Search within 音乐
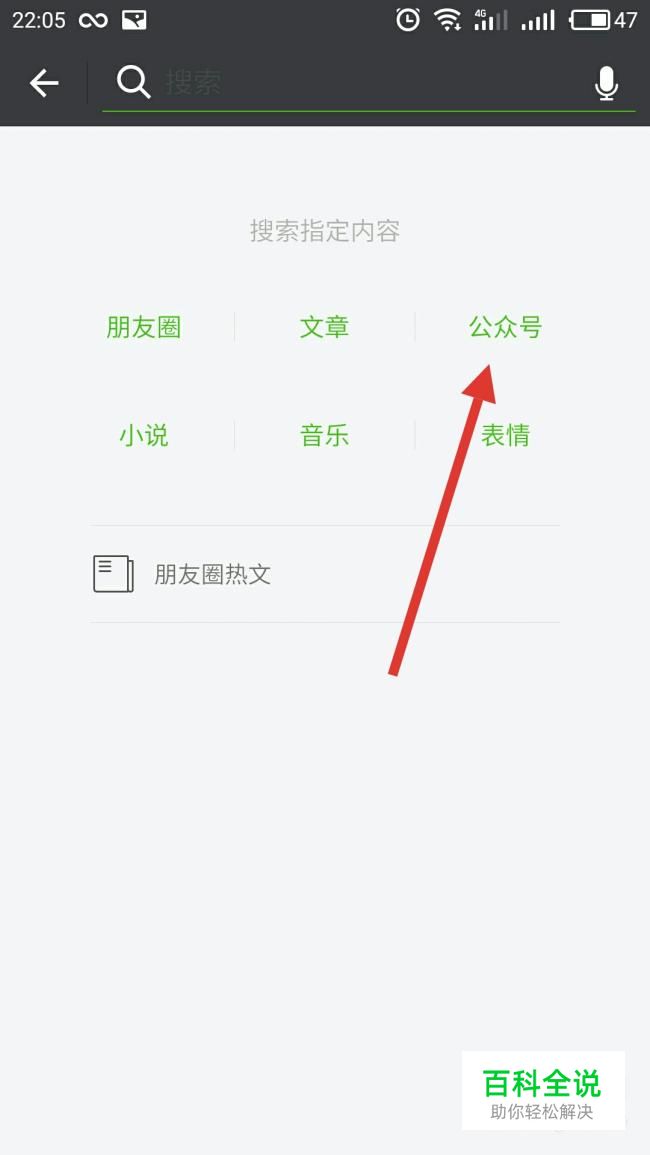This screenshot has width=650, height=1155. click(x=324, y=435)
